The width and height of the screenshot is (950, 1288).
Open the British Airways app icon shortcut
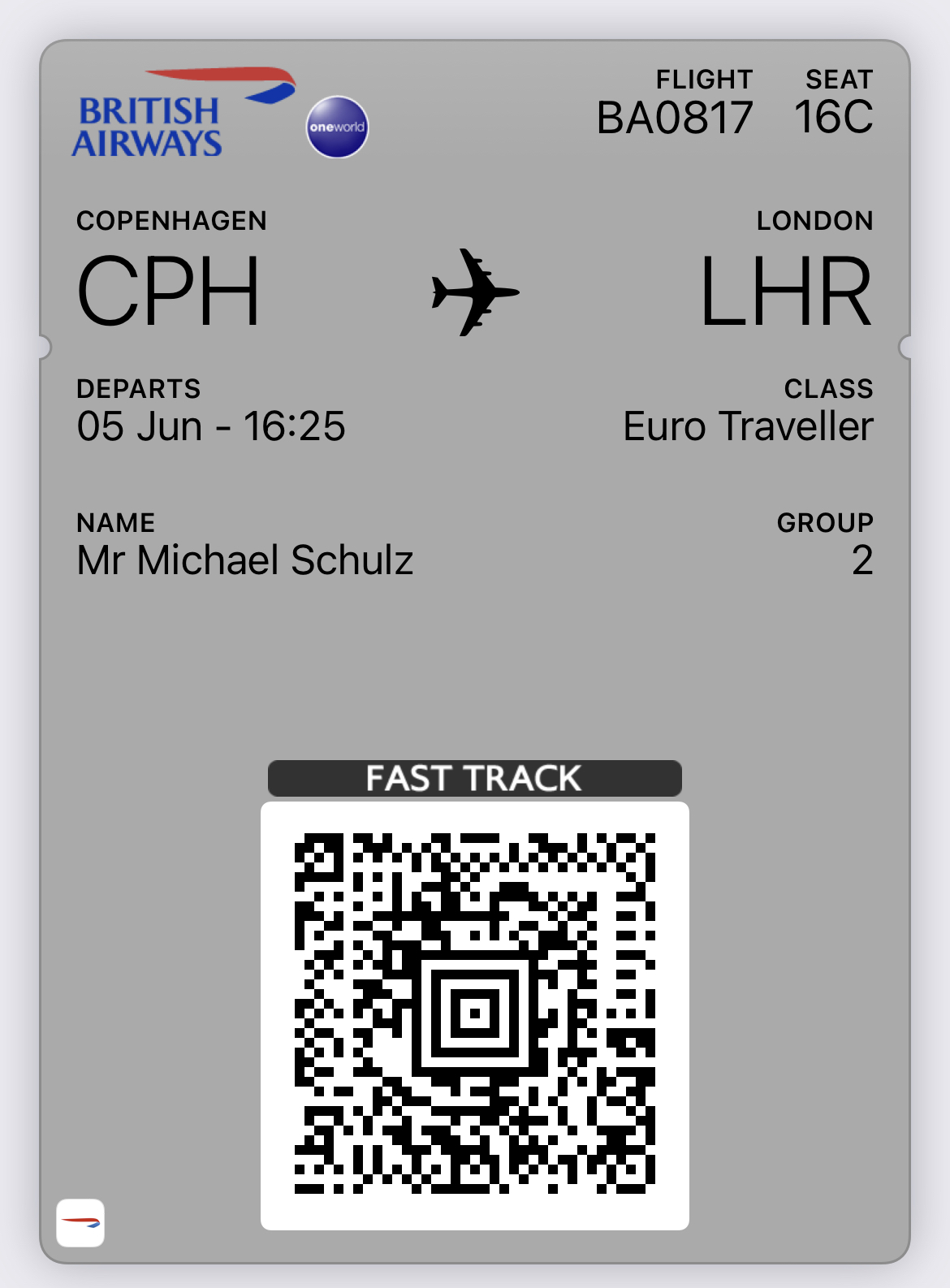point(80,1222)
